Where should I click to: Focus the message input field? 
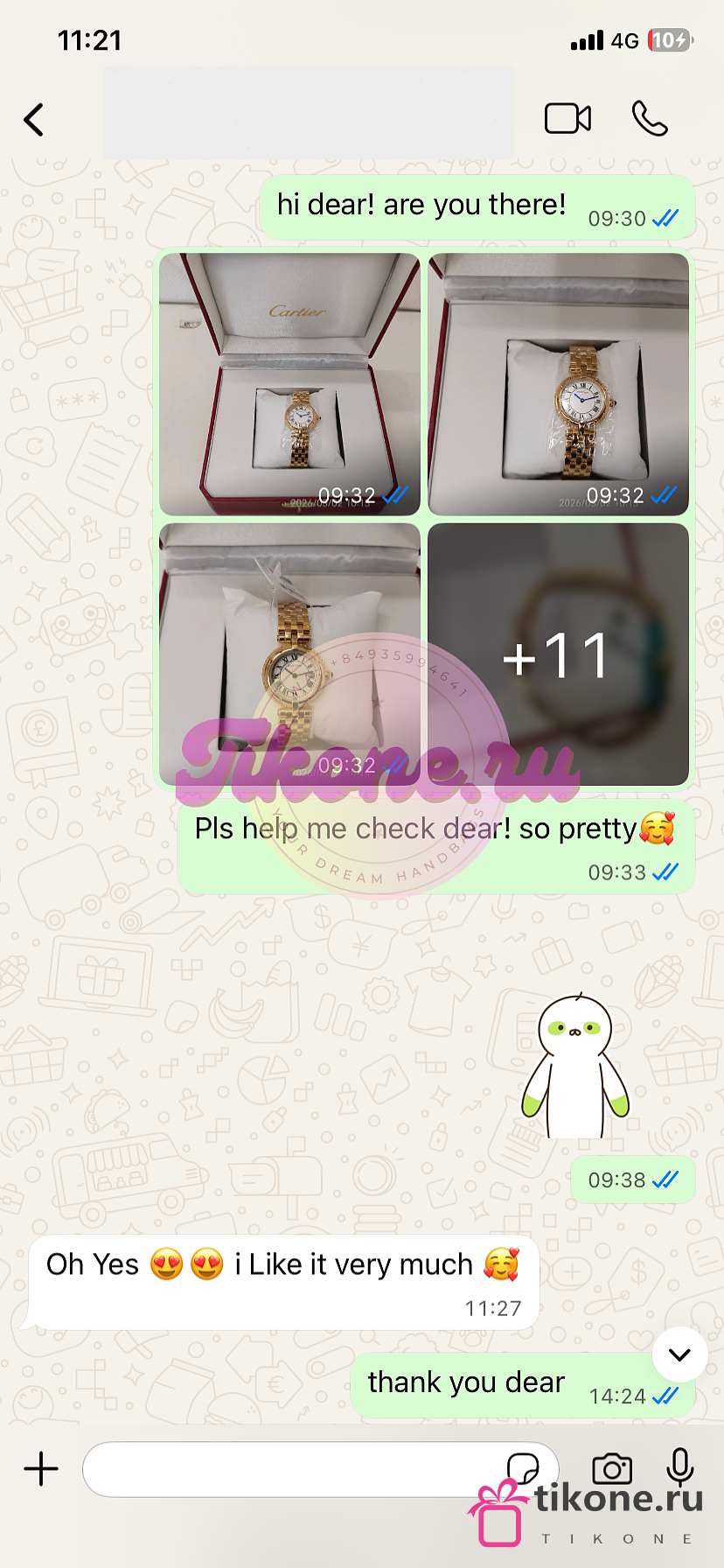[x=289, y=1469]
